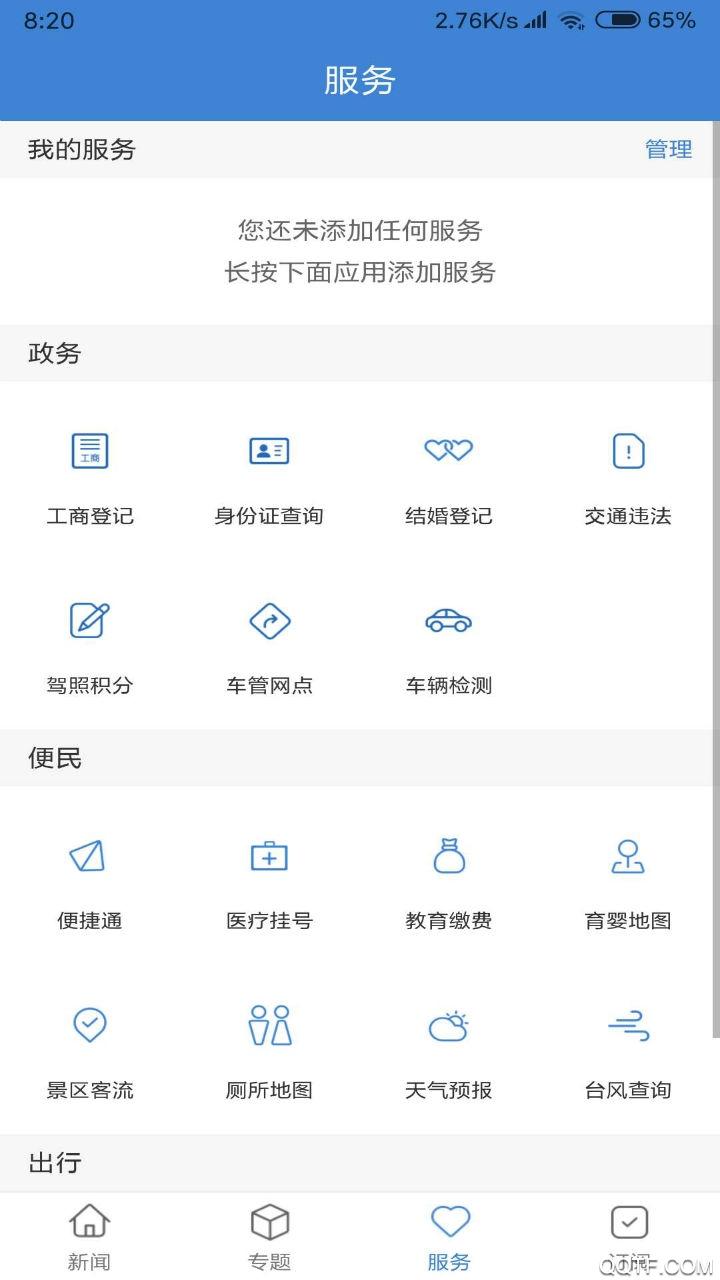Open the 结婚登记 marriage registration icon
Image resolution: width=720 pixels, height=1280 pixels.
coord(448,451)
